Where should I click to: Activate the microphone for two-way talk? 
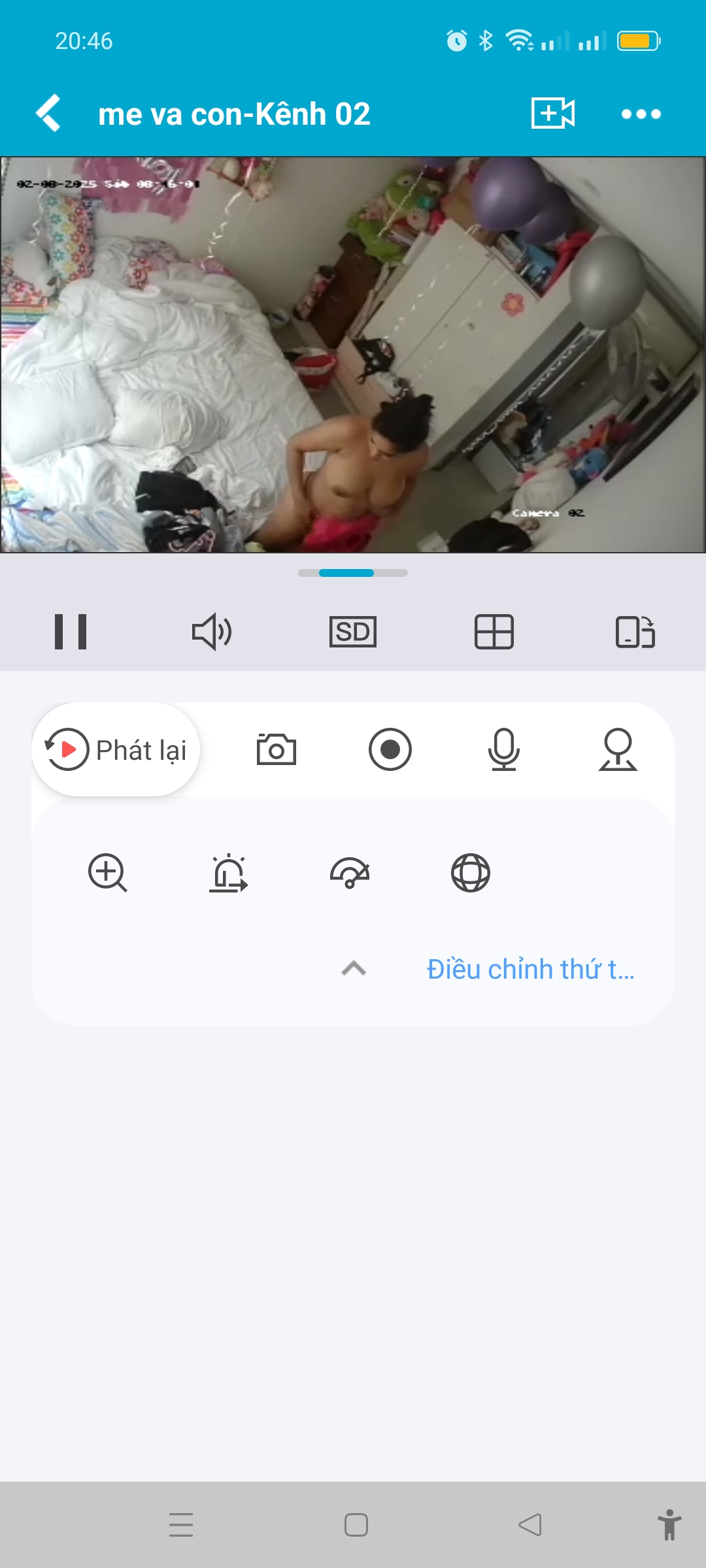pos(504,749)
